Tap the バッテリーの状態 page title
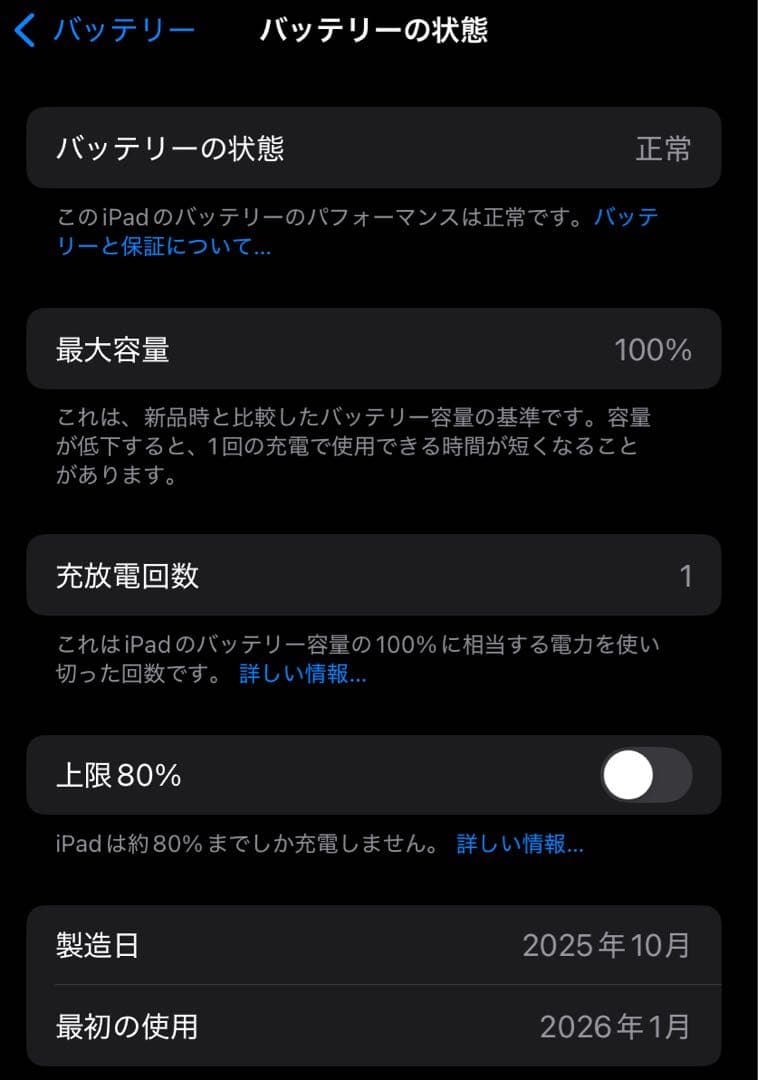The width and height of the screenshot is (758, 1080). [x=375, y=29]
